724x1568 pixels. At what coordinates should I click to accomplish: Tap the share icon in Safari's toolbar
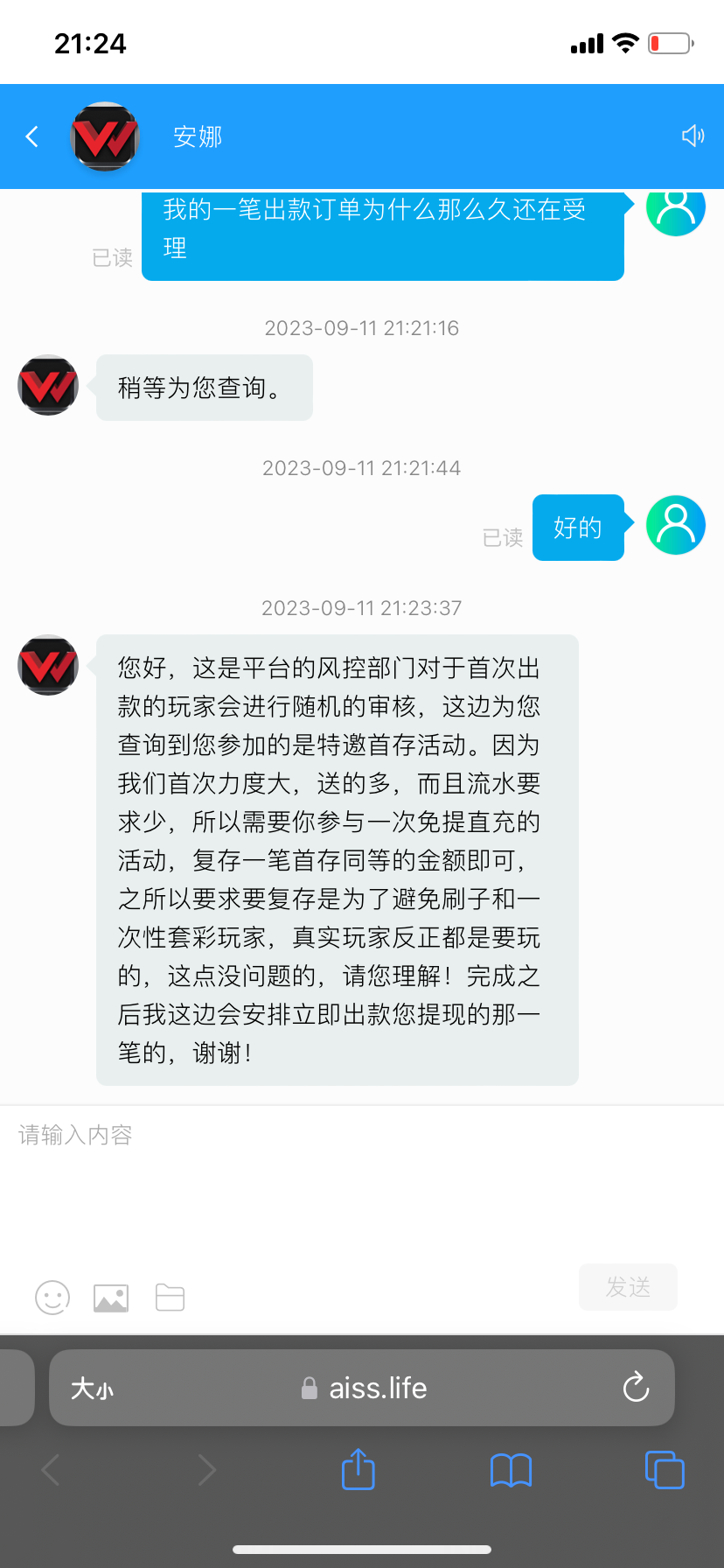pos(358,1470)
